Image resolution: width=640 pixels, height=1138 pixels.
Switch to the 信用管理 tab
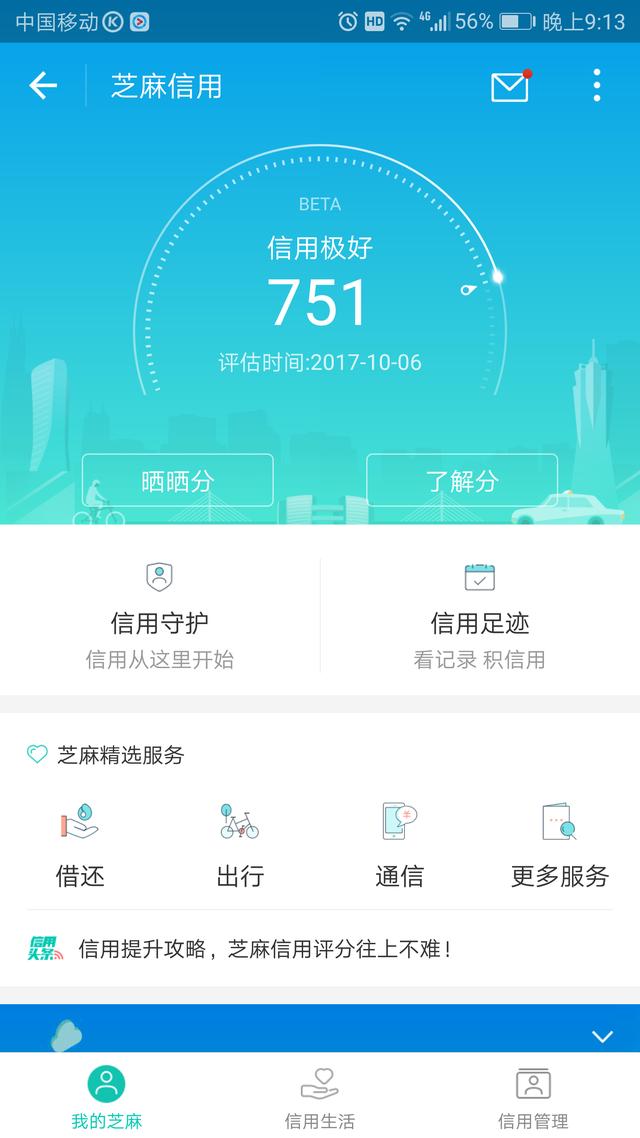(x=533, y=1096)
